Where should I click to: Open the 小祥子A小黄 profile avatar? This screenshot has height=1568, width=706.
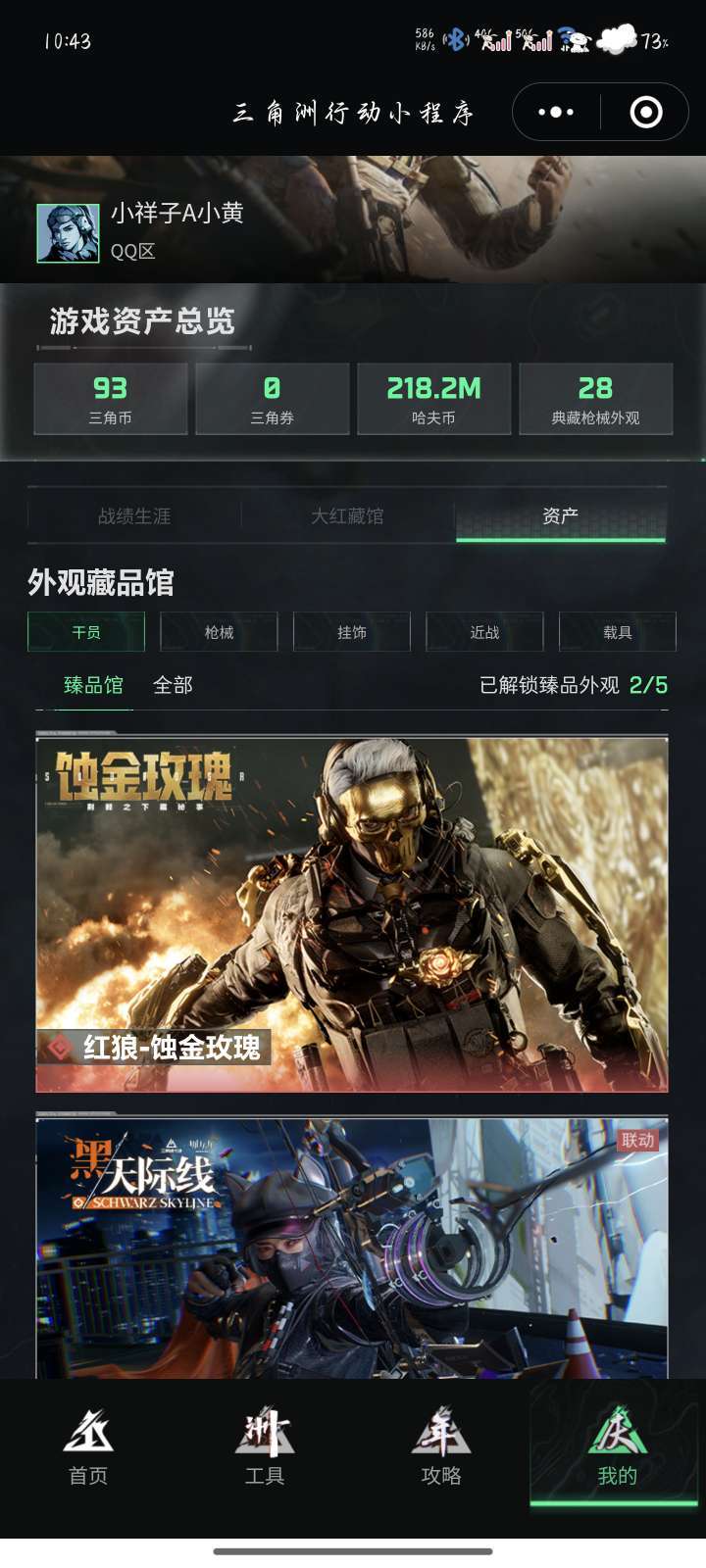coord(68,233)
